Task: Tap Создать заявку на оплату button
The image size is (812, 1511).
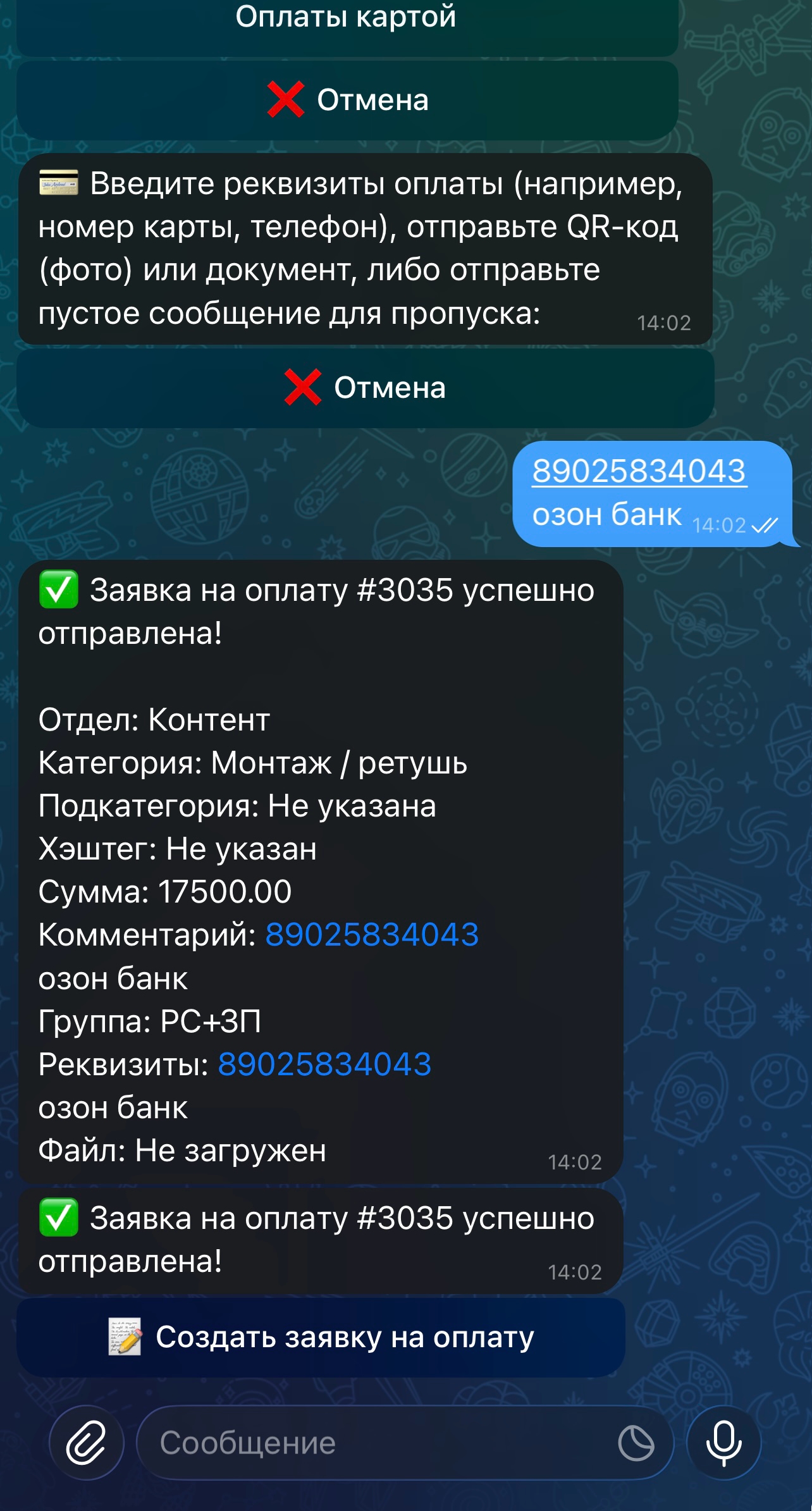Action: pyautogui.click(x=321, y=1338)
